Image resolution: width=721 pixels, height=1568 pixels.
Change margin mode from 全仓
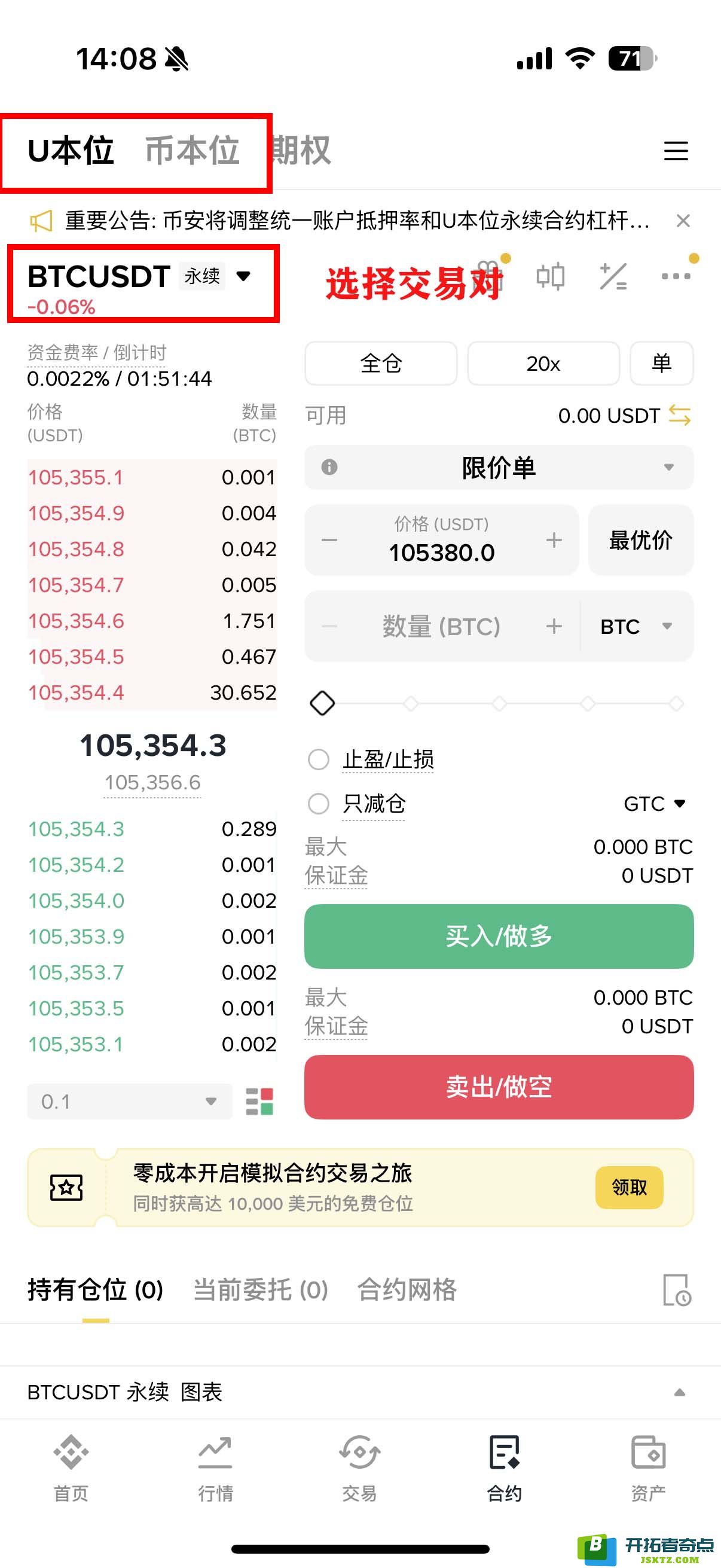click(x=381, y=364)
